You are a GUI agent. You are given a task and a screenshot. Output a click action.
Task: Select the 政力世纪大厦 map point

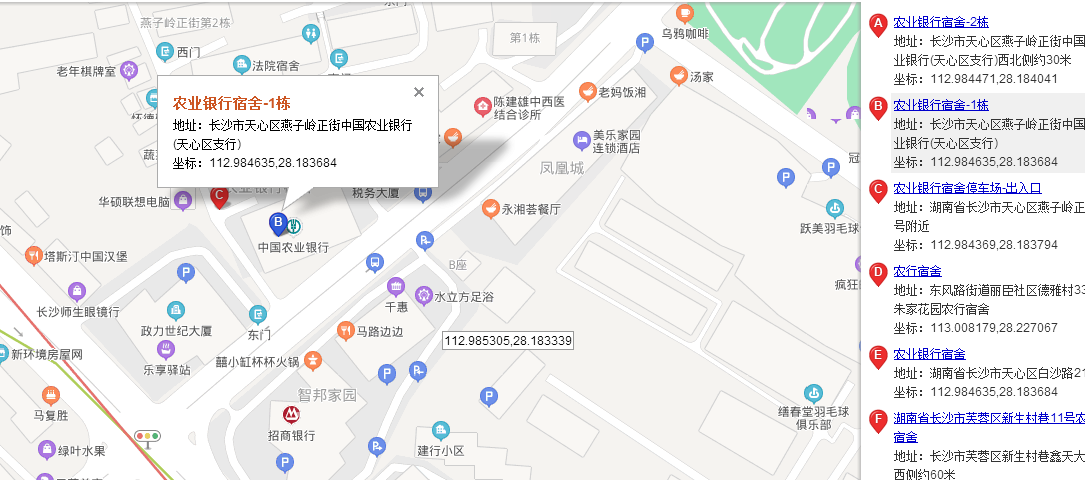(176, 310)
